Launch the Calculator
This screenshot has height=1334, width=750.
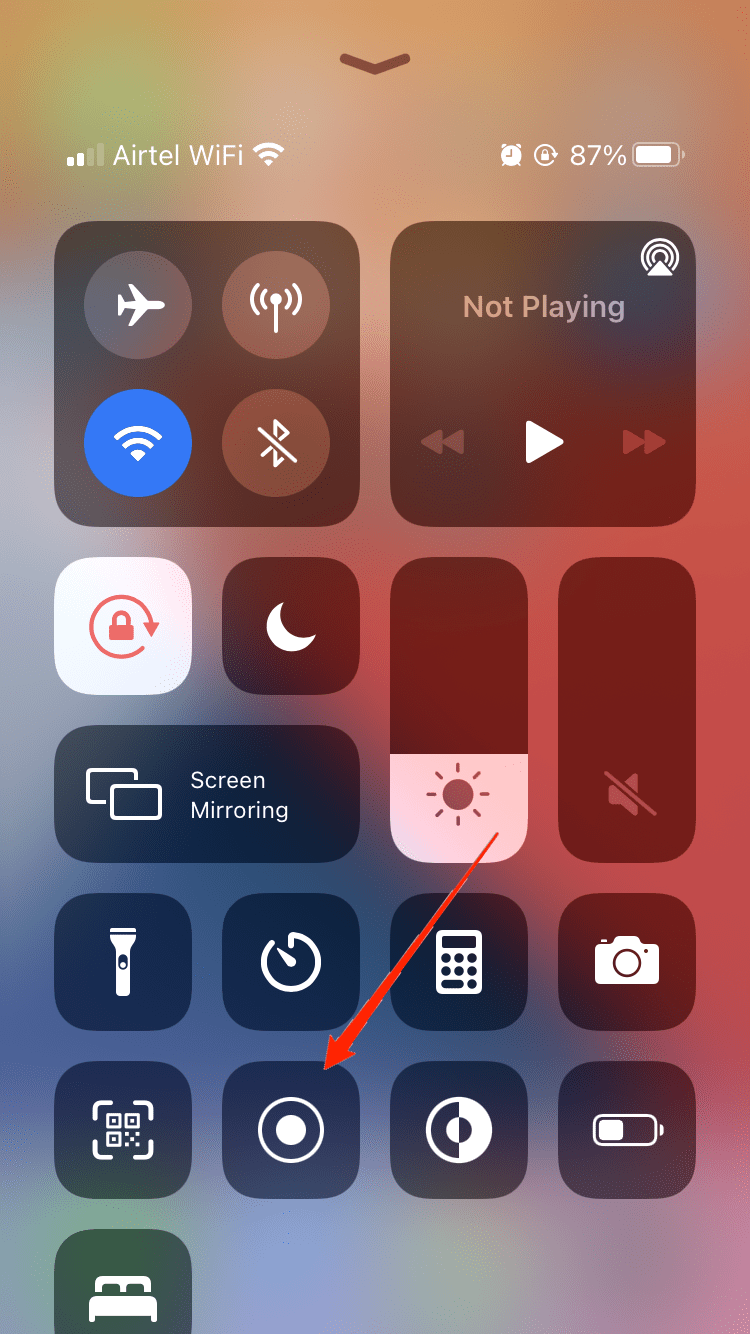coord(458,961)
